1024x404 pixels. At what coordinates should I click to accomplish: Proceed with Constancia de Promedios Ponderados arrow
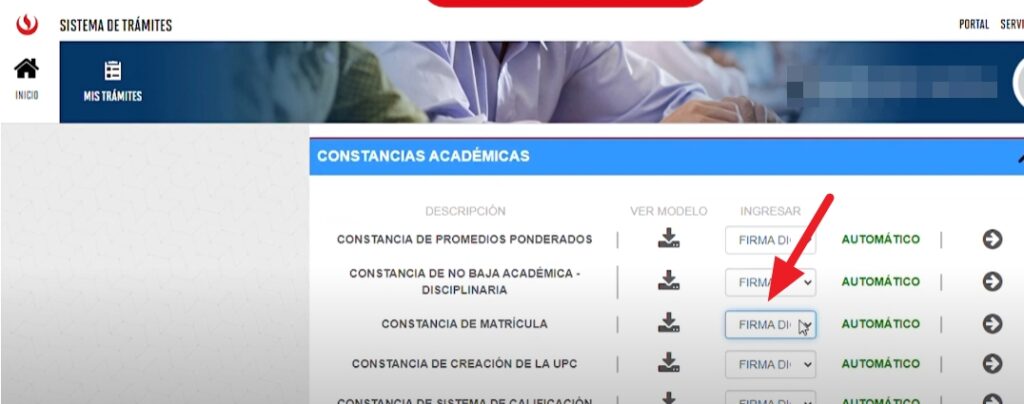tap(992, 240)
